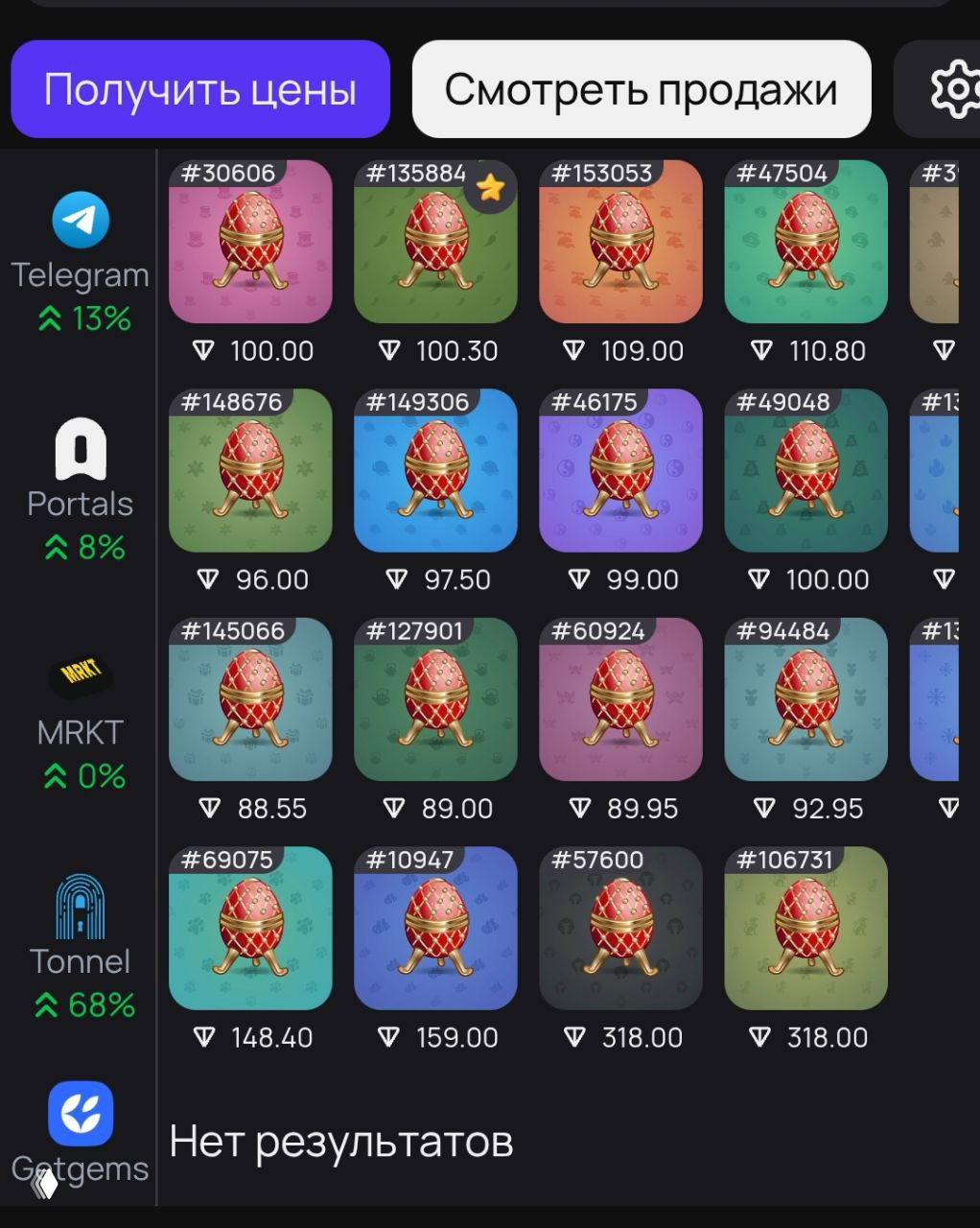Select egg gift #60924
Viewport: 980px width, 1228px height.
pyautogui.click(x=620, y=699)
